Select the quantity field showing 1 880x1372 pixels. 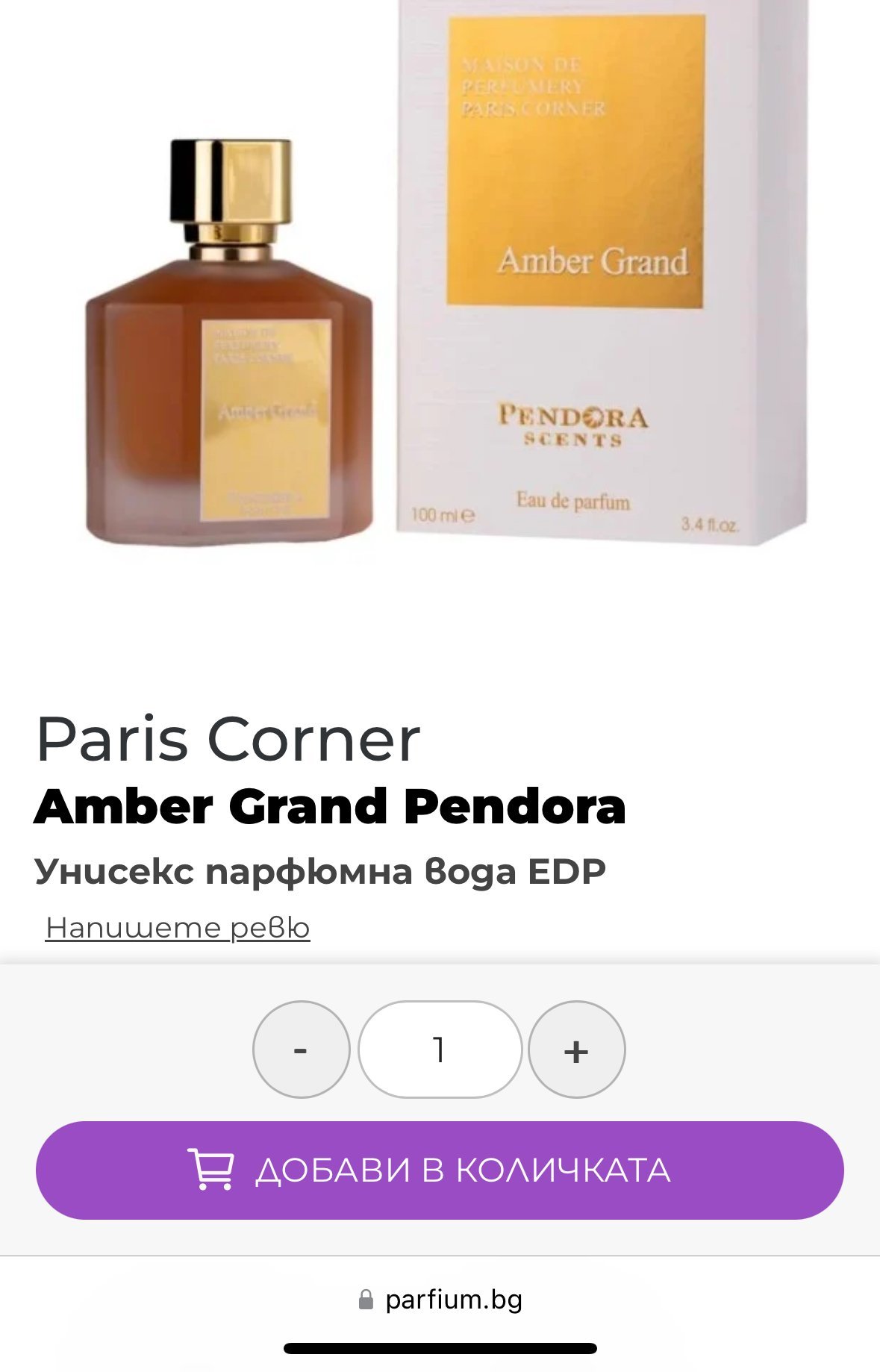click(440, 1050)
